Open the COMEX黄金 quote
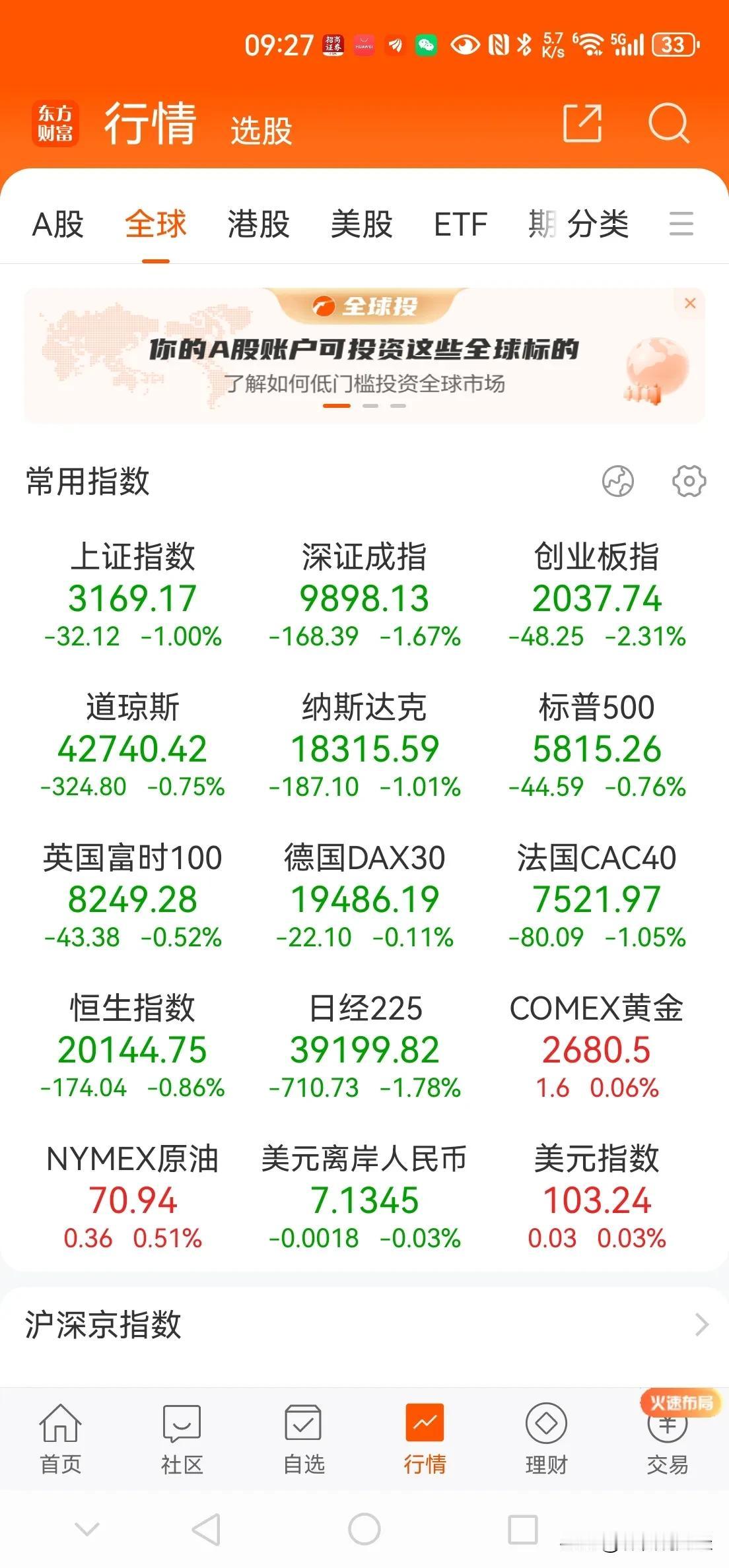Image resolution: width=729 pixels, height=1568 pixels. pos(597,1046)
